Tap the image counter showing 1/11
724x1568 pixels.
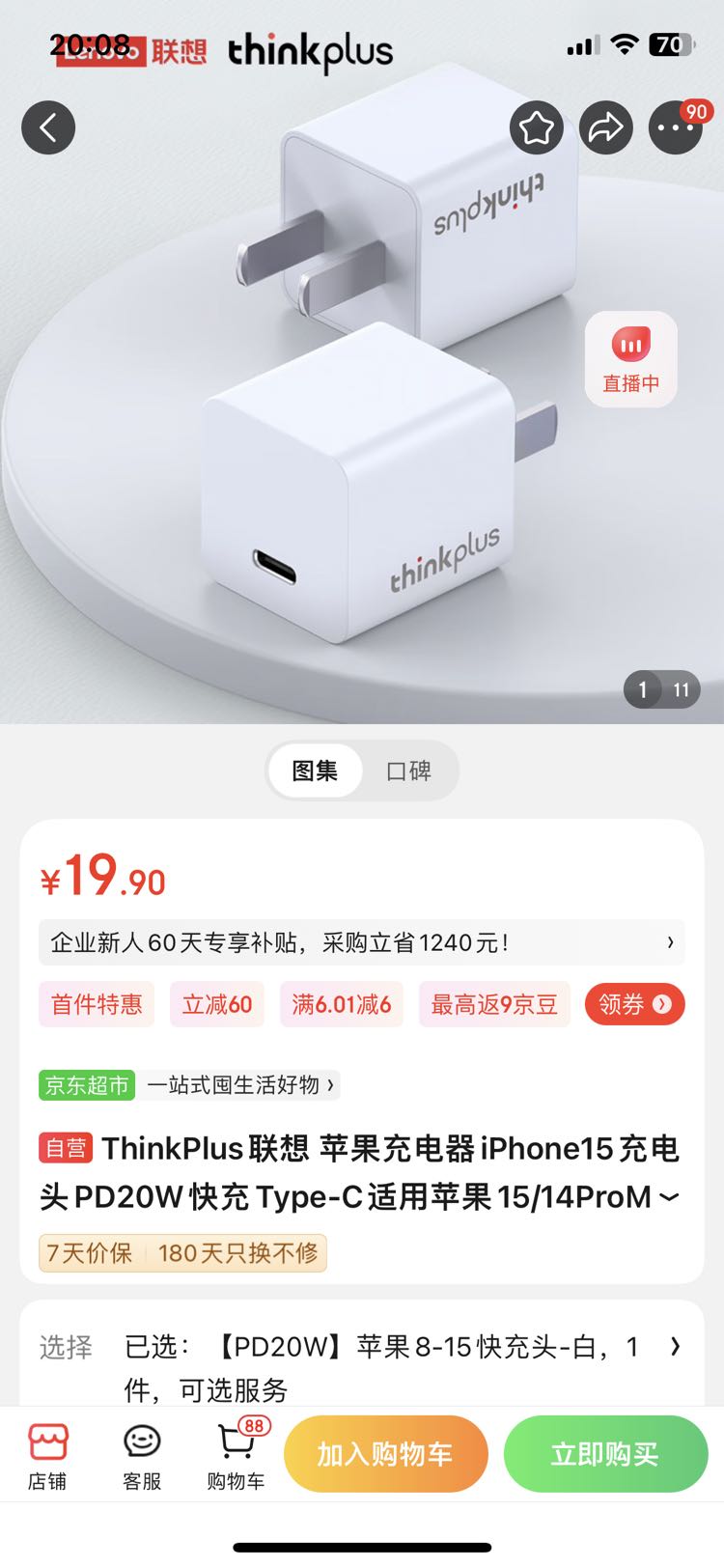tap(662, 689)
